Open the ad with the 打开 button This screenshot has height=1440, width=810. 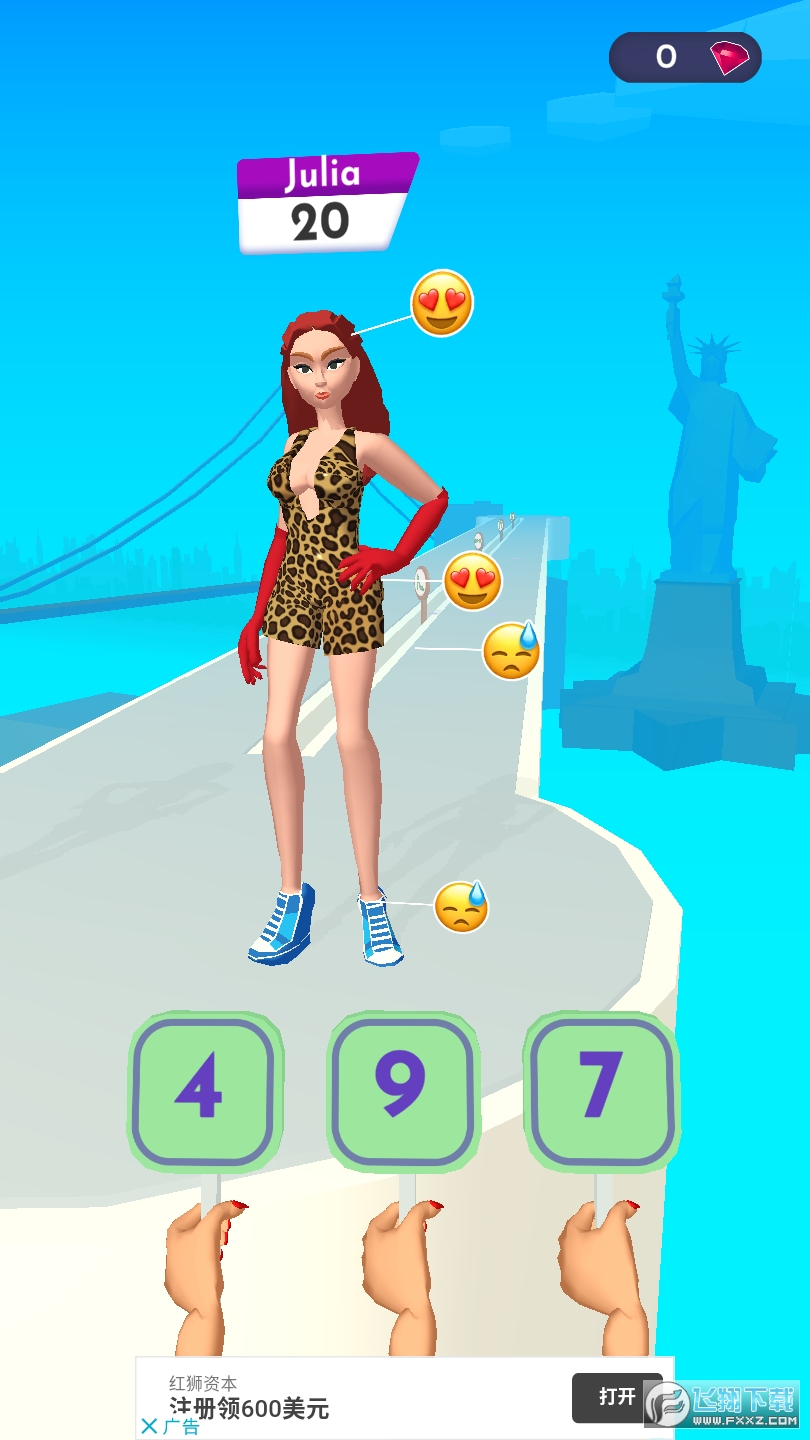617,1397
